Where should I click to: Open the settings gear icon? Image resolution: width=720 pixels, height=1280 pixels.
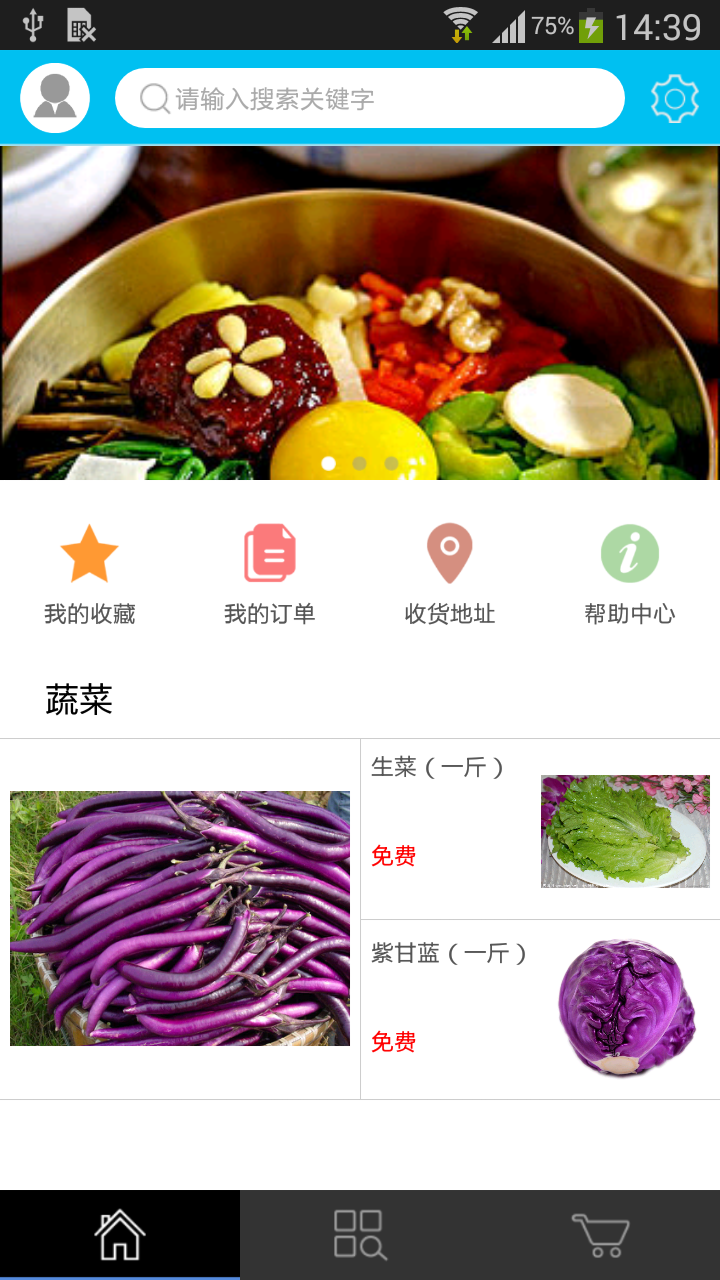[674, 99]
